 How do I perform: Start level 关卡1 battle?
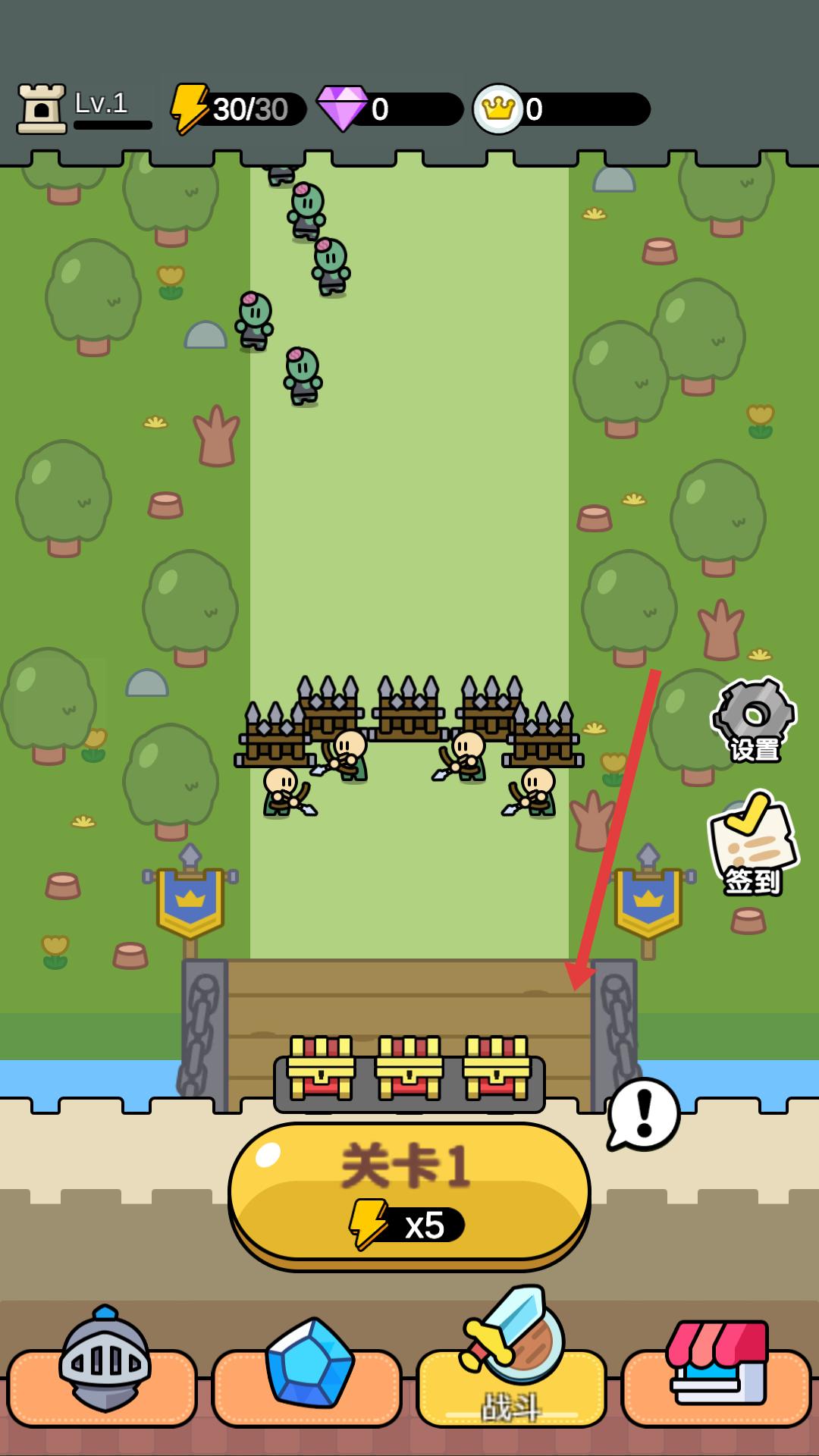coord(409,1196)
